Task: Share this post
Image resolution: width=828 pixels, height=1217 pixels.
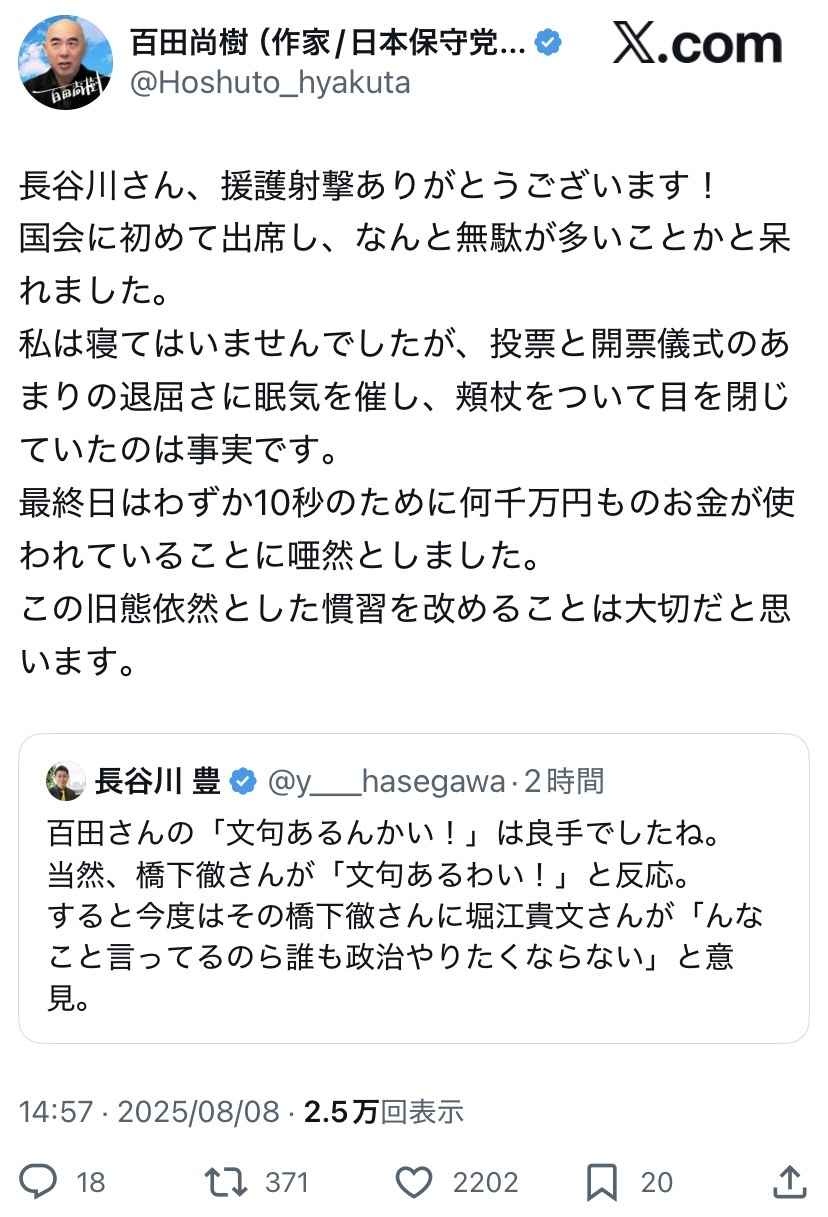Action: click(x=789, y=1182)
